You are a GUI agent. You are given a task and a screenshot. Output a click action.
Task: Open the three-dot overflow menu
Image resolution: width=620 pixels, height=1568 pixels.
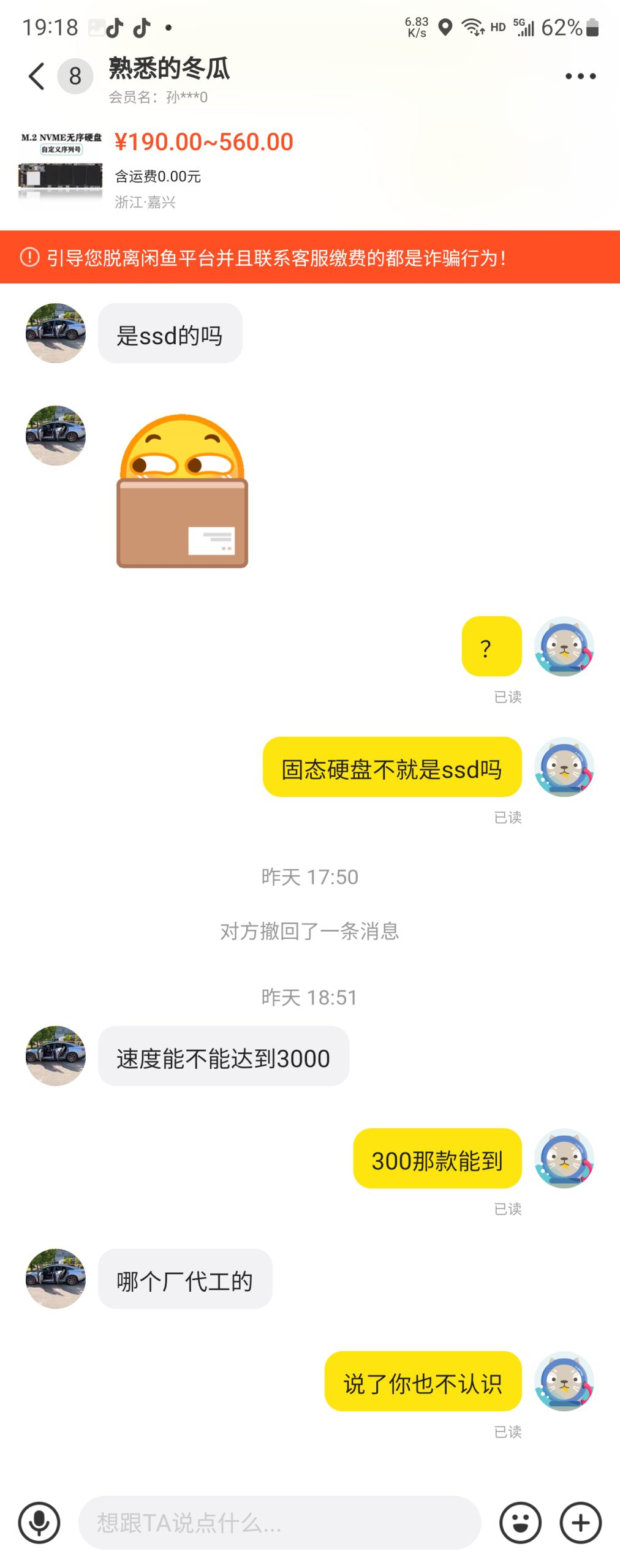point(580,77)
